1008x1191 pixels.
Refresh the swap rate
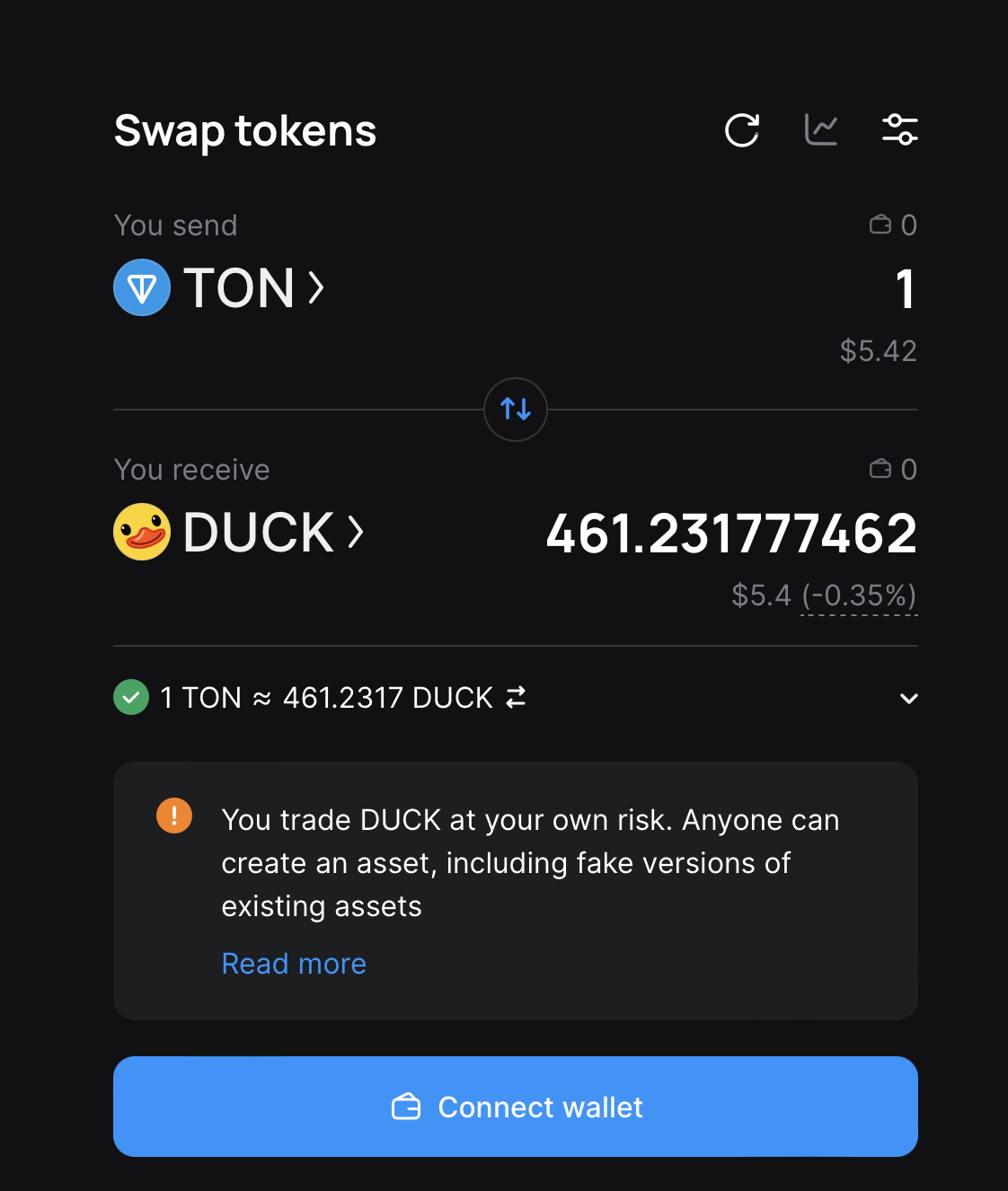(x=742, y=130)
